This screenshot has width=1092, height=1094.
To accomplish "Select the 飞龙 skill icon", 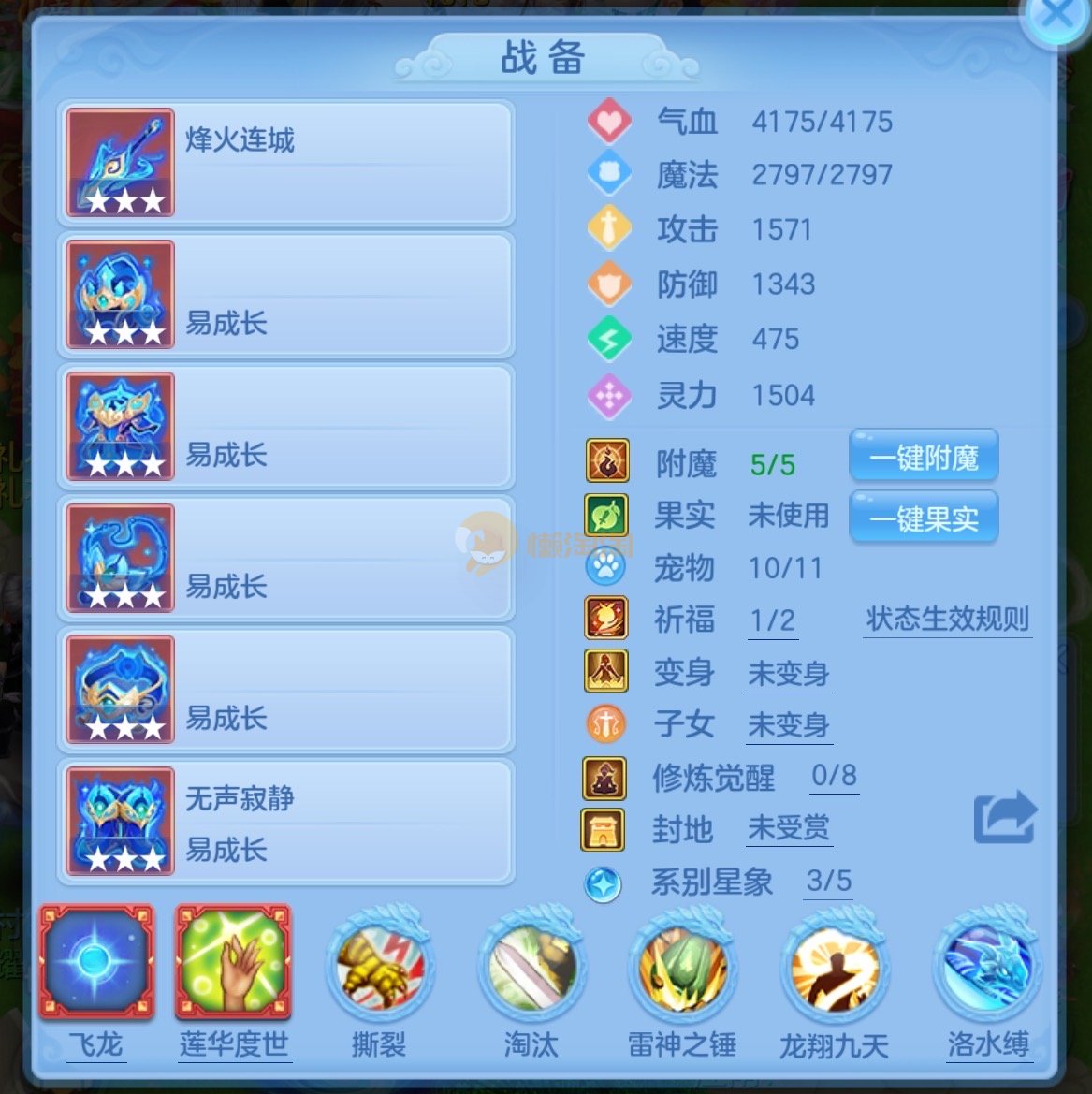I will 95,963.
